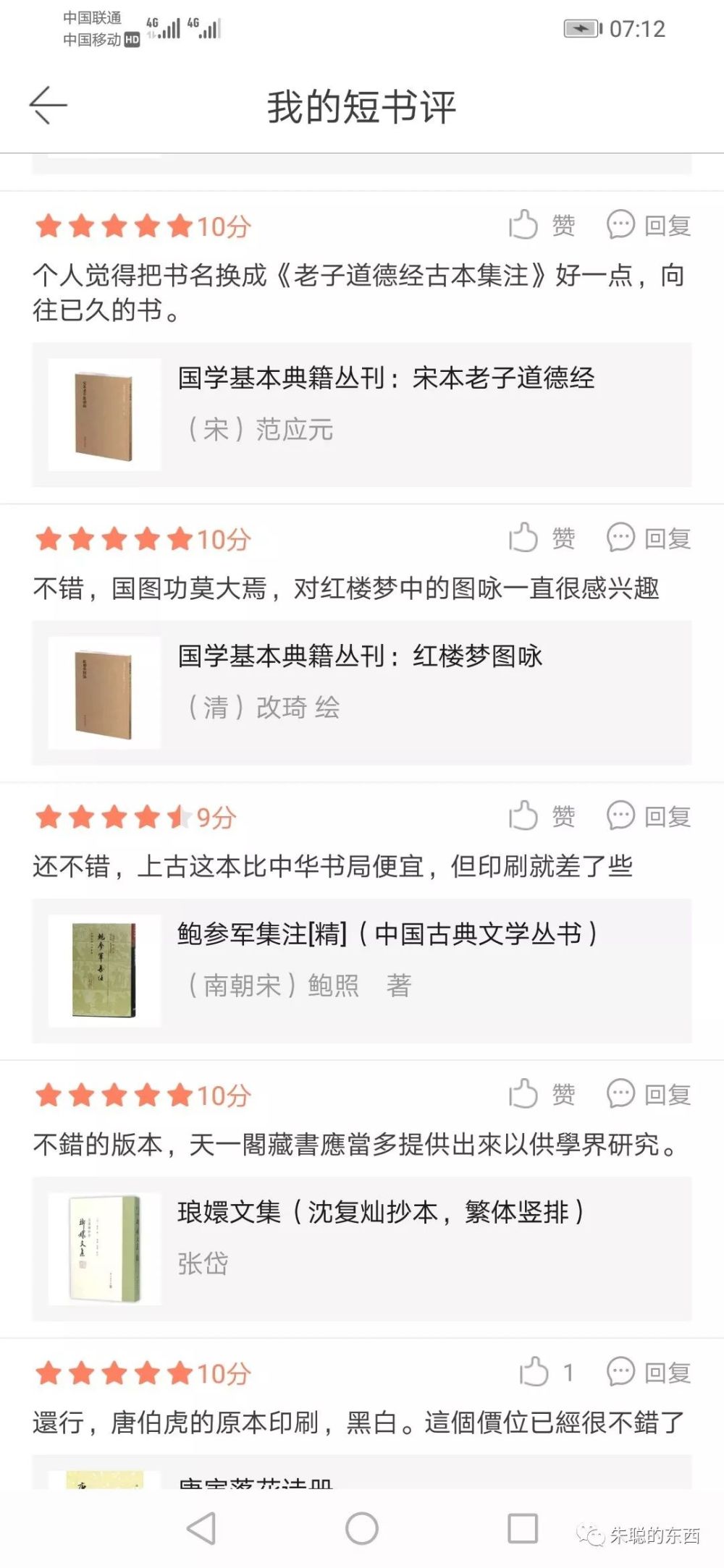
Task: Like the review of 琅嬛文集
Action: (542, 1094)
